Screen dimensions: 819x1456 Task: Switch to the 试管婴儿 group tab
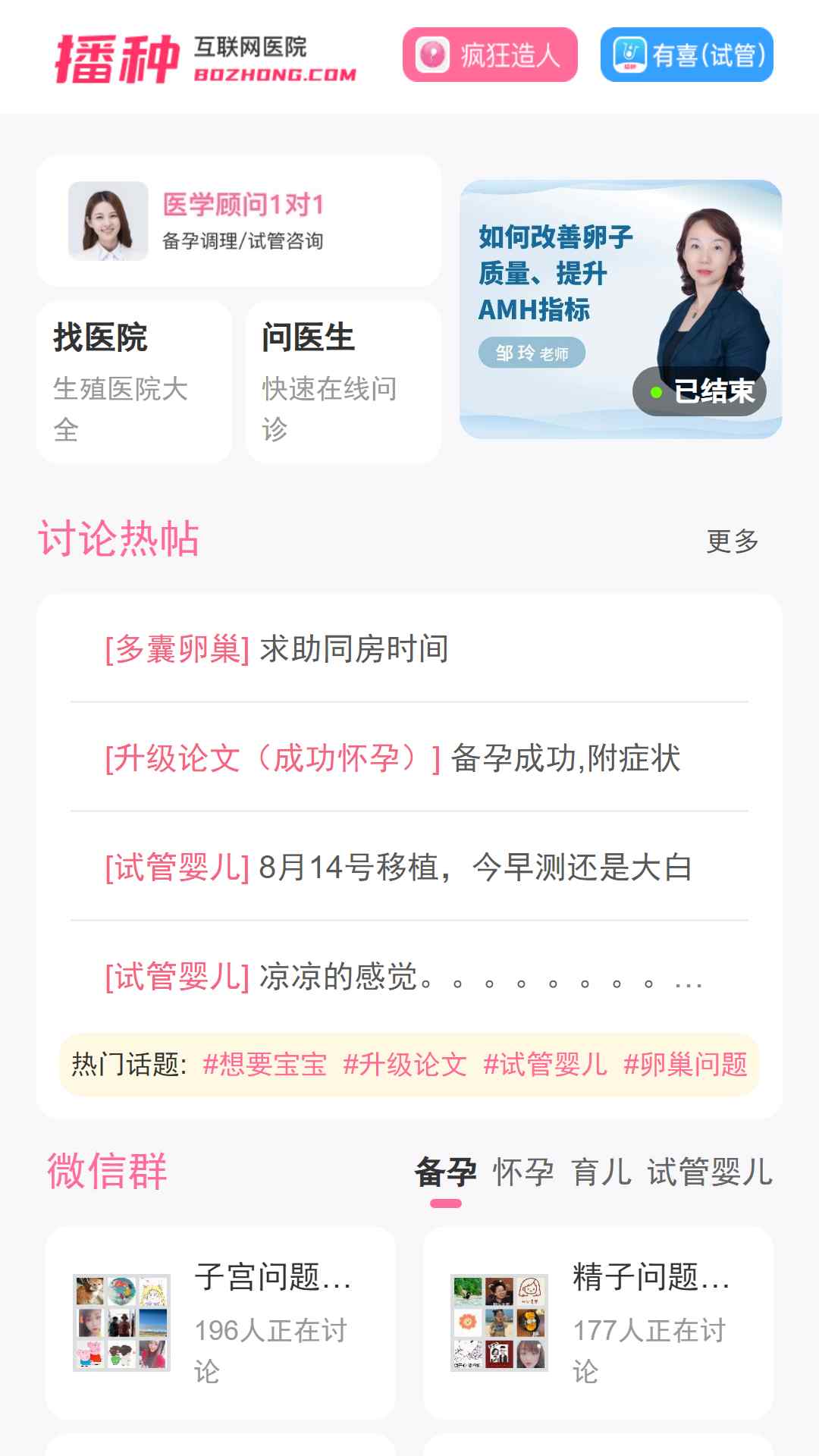(710, 1172)
